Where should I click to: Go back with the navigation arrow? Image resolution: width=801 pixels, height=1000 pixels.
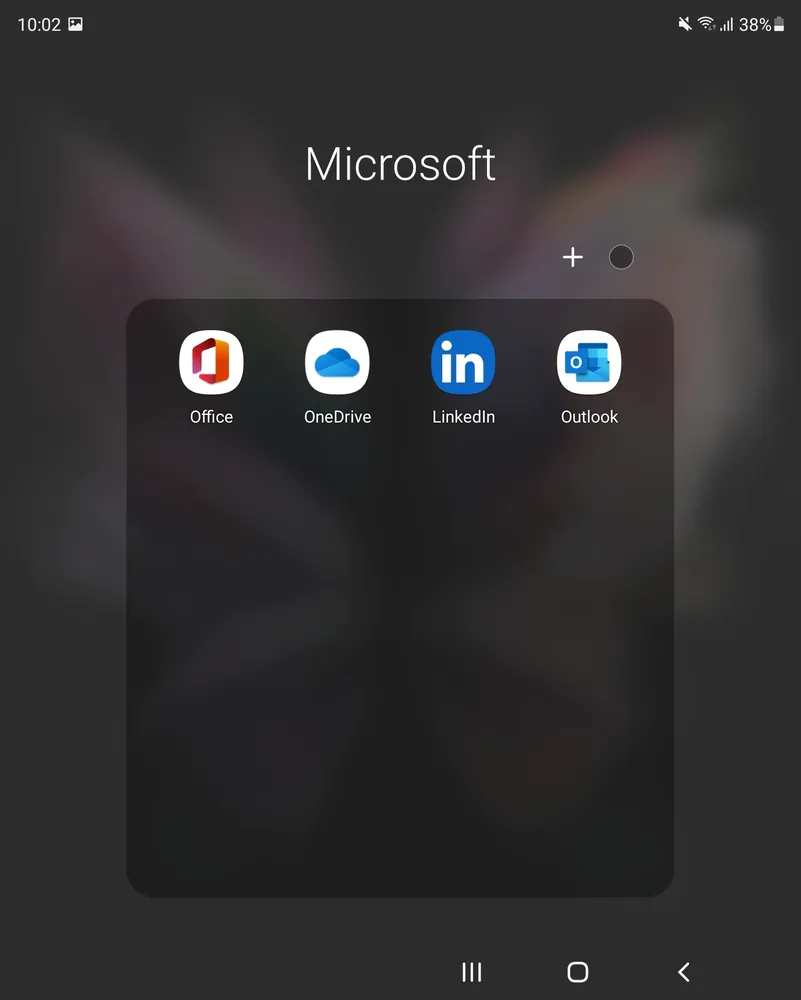coord(684,971)
